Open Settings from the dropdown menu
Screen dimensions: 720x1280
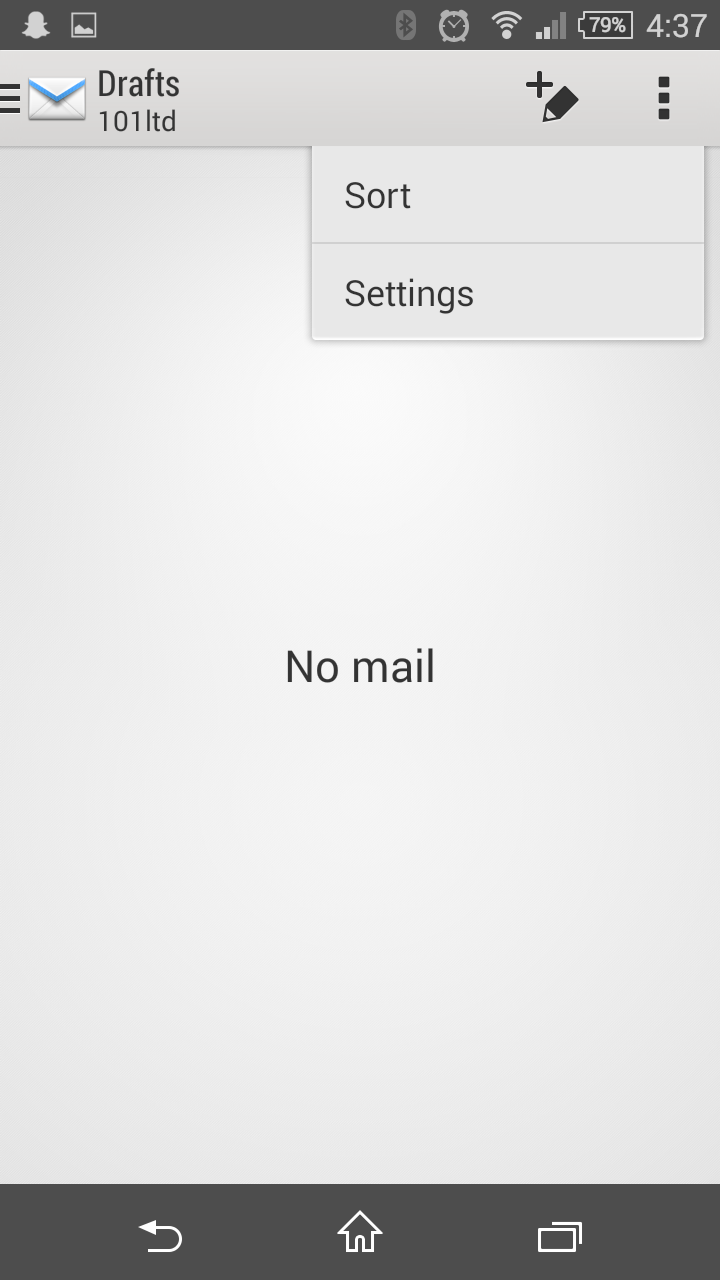click(x=508, y=293)
